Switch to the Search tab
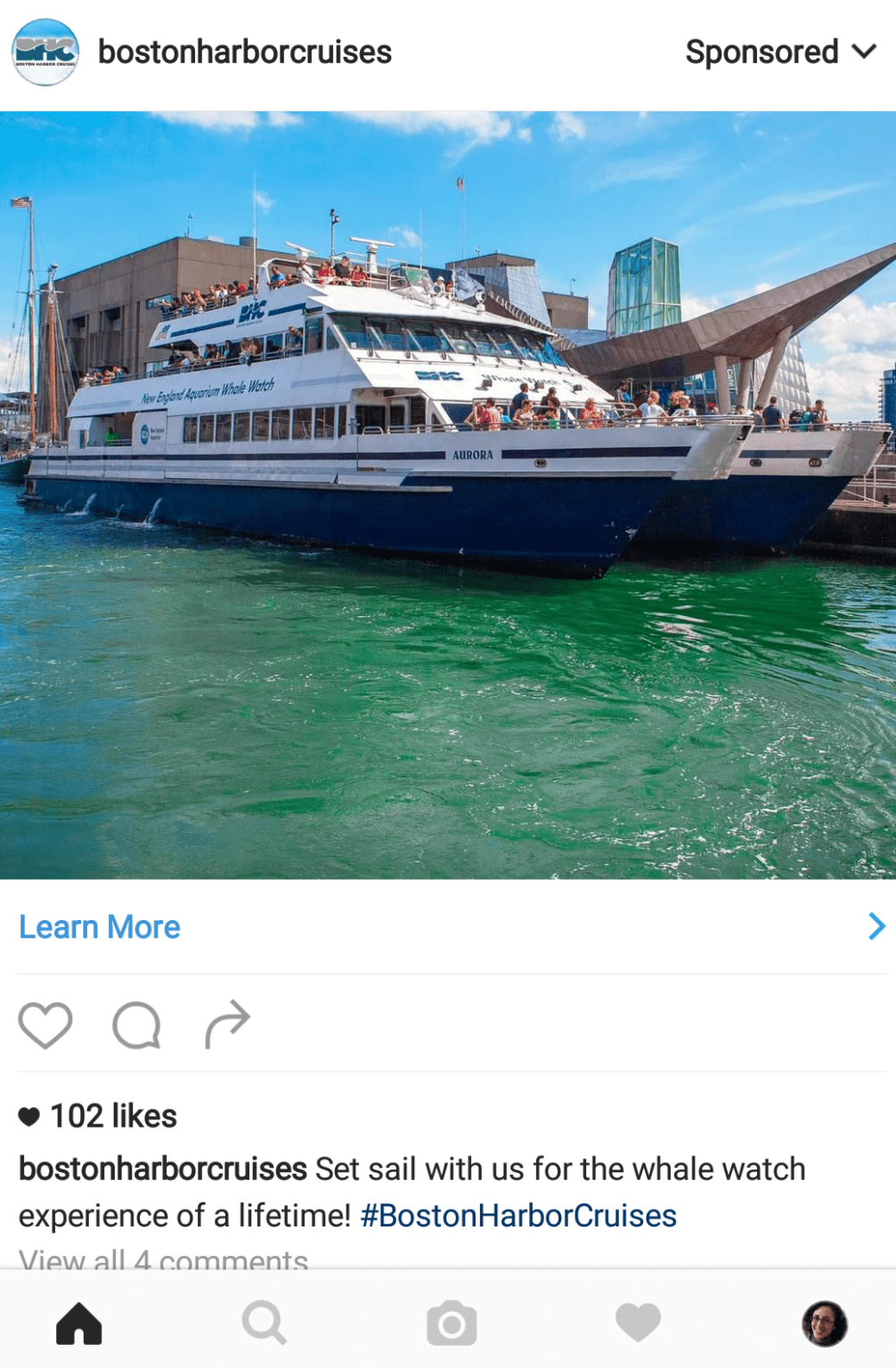Screen dimensions: 896x1368 pos(265,1323)
